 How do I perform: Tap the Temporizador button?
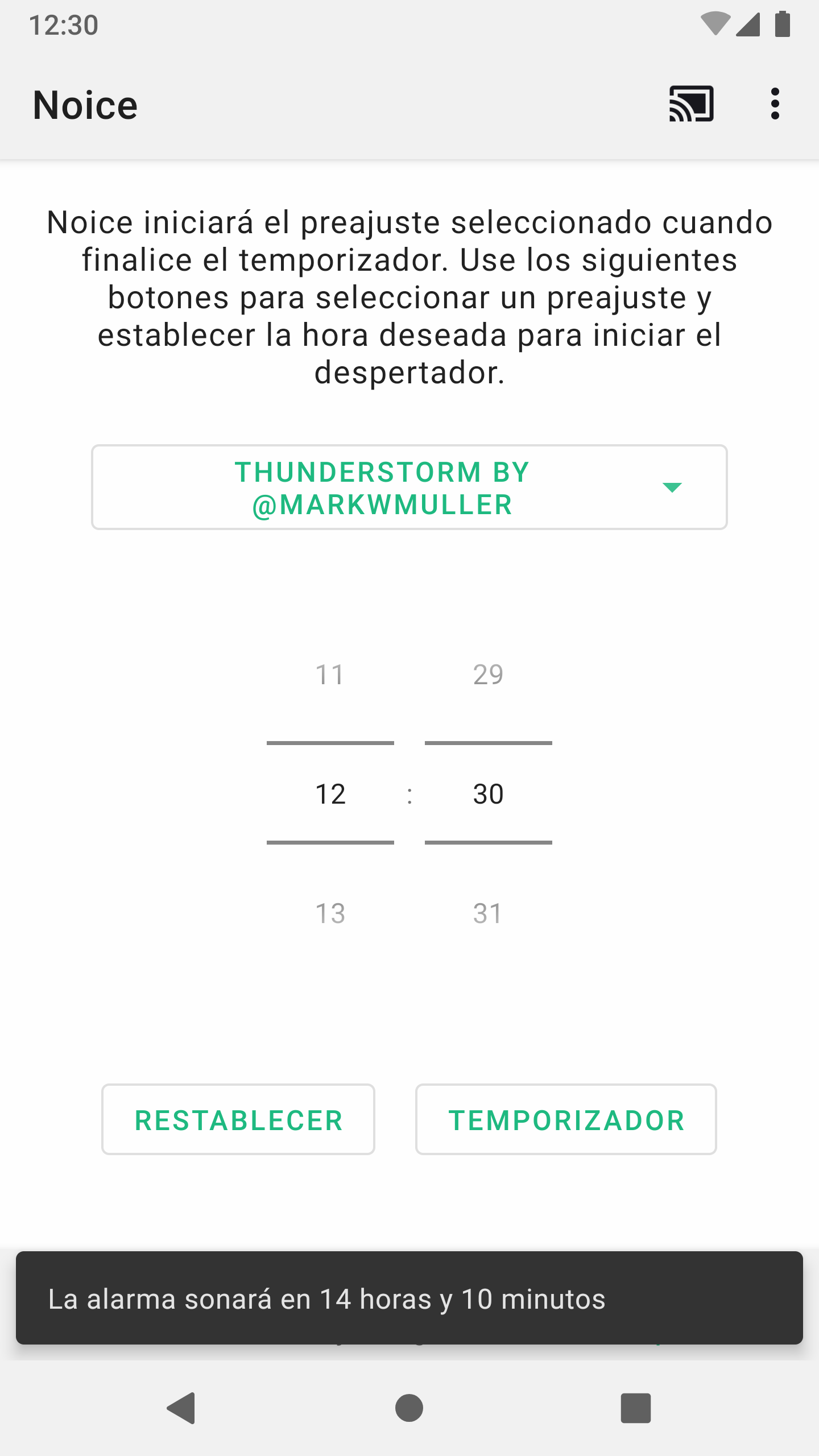566,1120
